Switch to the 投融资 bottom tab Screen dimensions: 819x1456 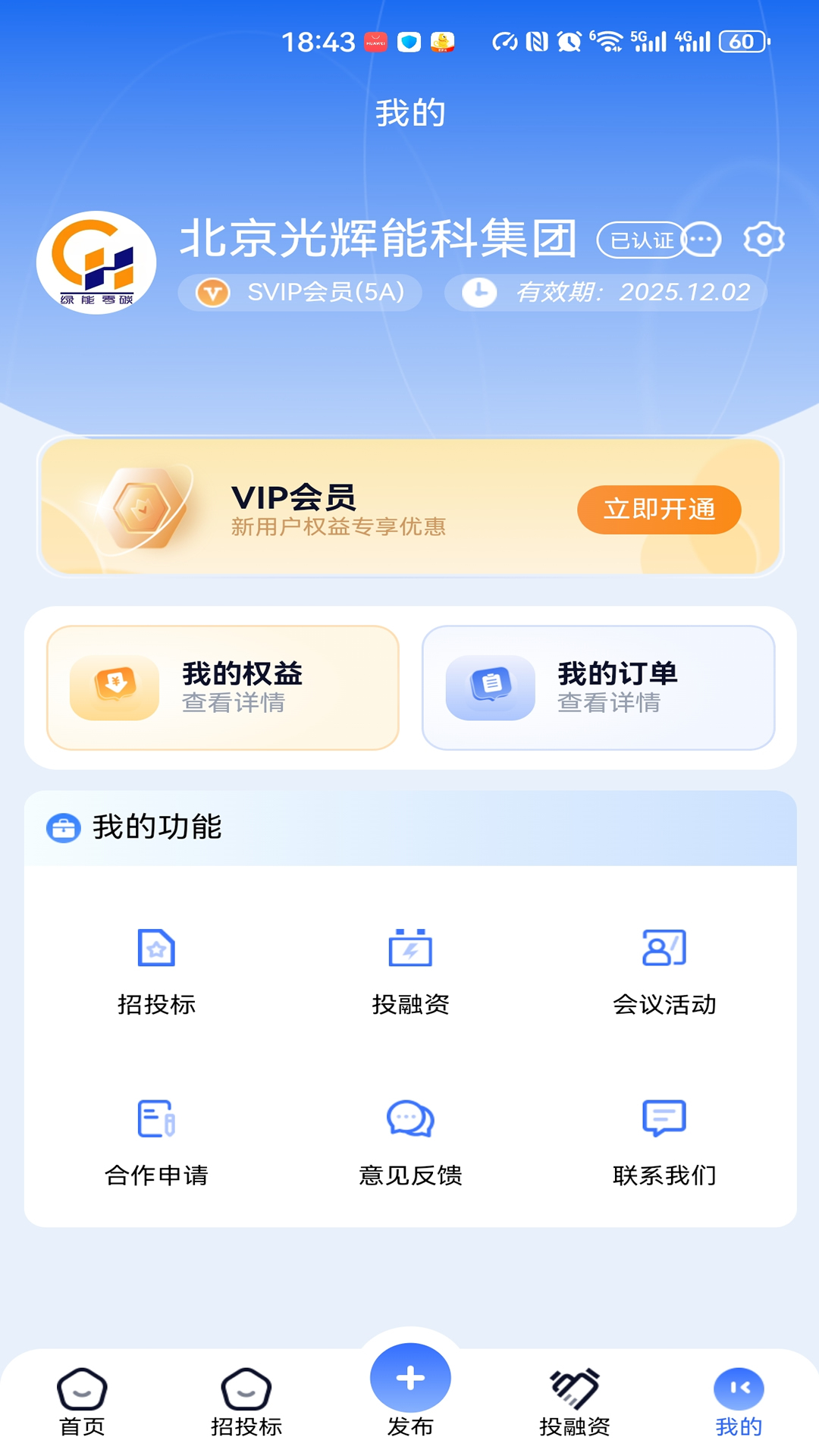(x=575, y=1401)
